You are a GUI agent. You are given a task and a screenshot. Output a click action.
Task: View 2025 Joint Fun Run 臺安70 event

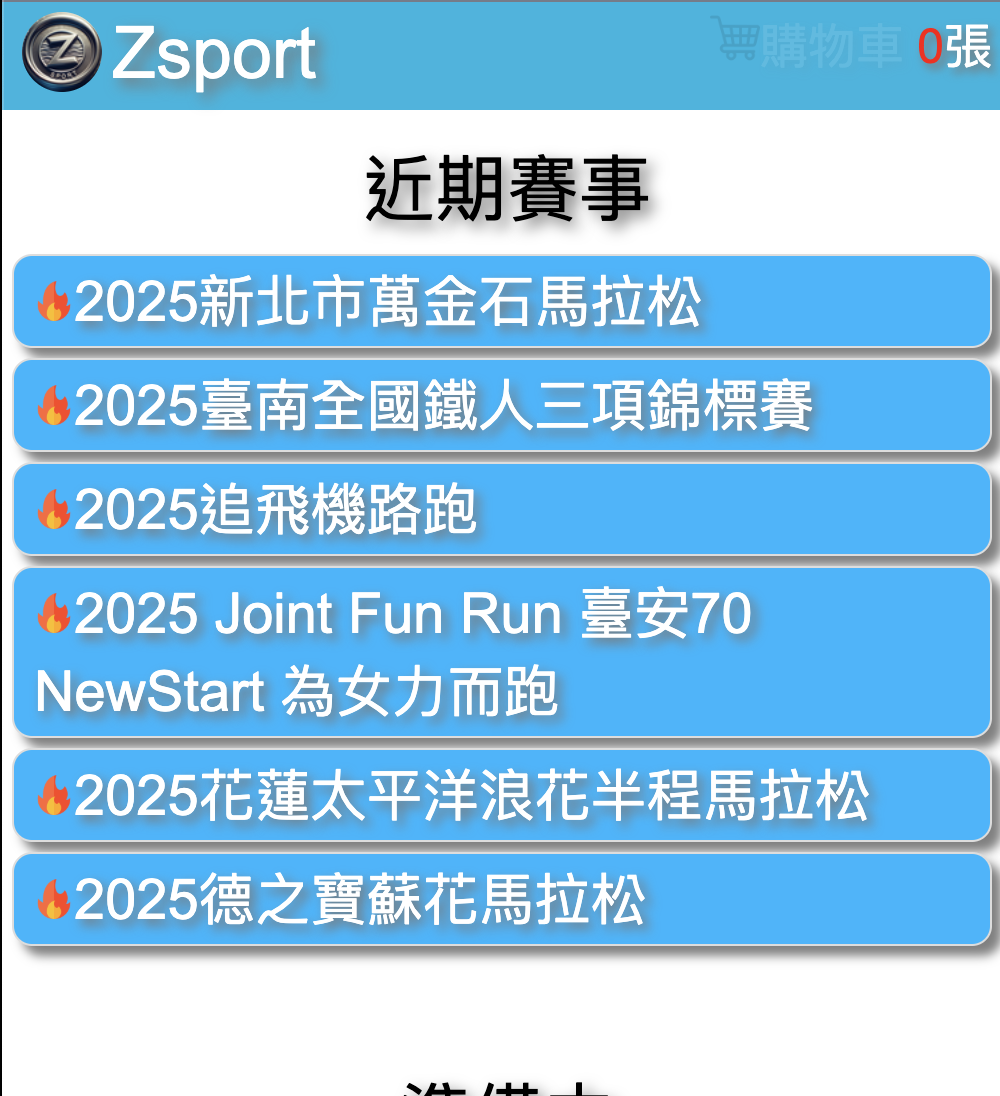click(501, 652)
